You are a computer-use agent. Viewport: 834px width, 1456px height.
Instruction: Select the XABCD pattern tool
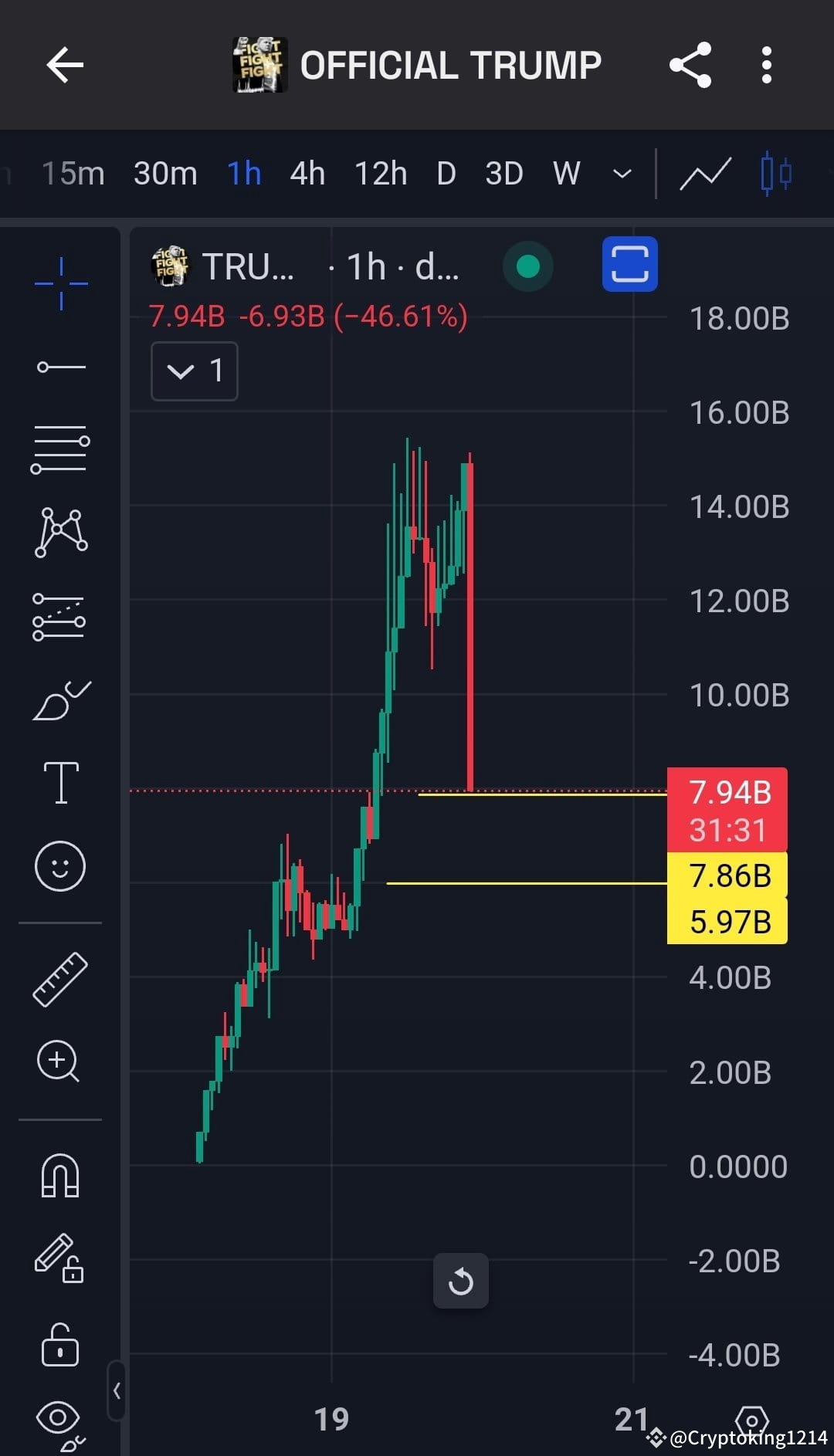point(60,533)
